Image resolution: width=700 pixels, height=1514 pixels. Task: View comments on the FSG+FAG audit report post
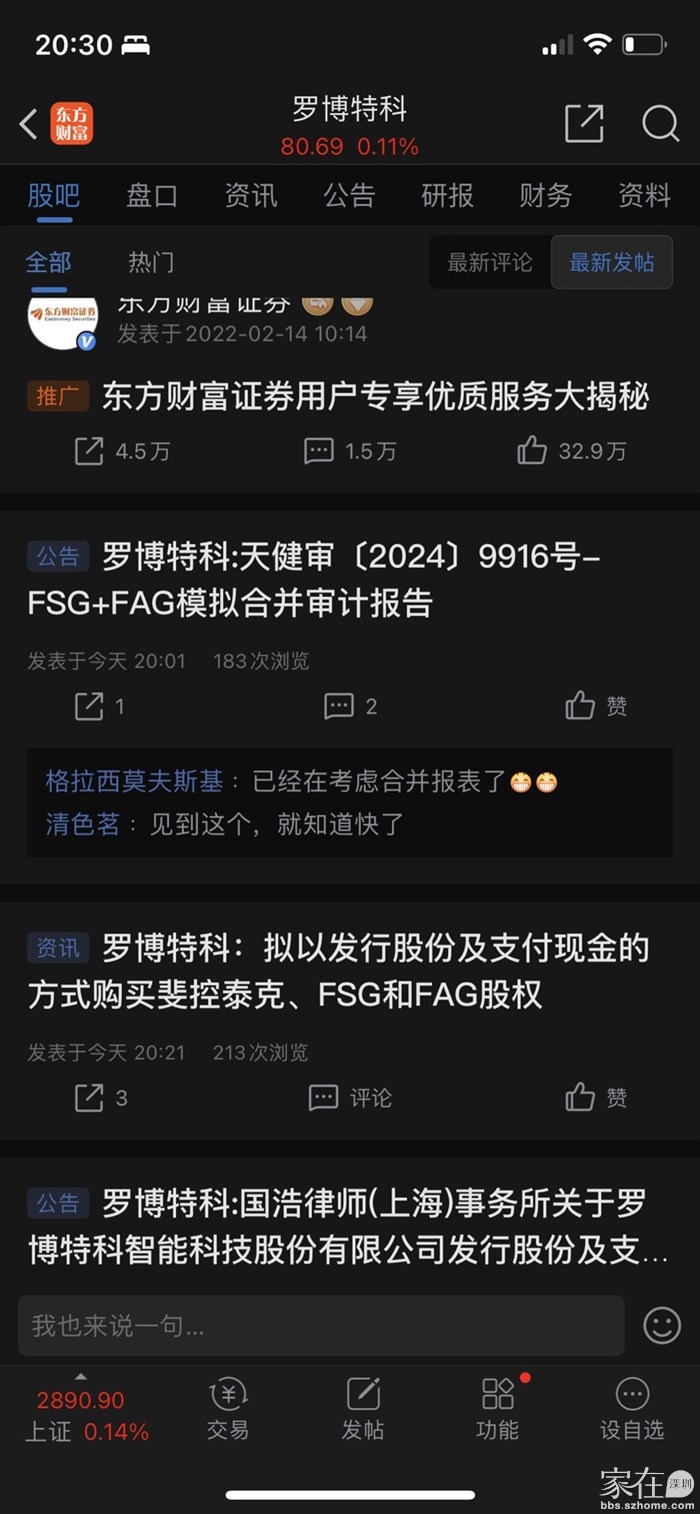pyautogui.click(x=350, y=707)
